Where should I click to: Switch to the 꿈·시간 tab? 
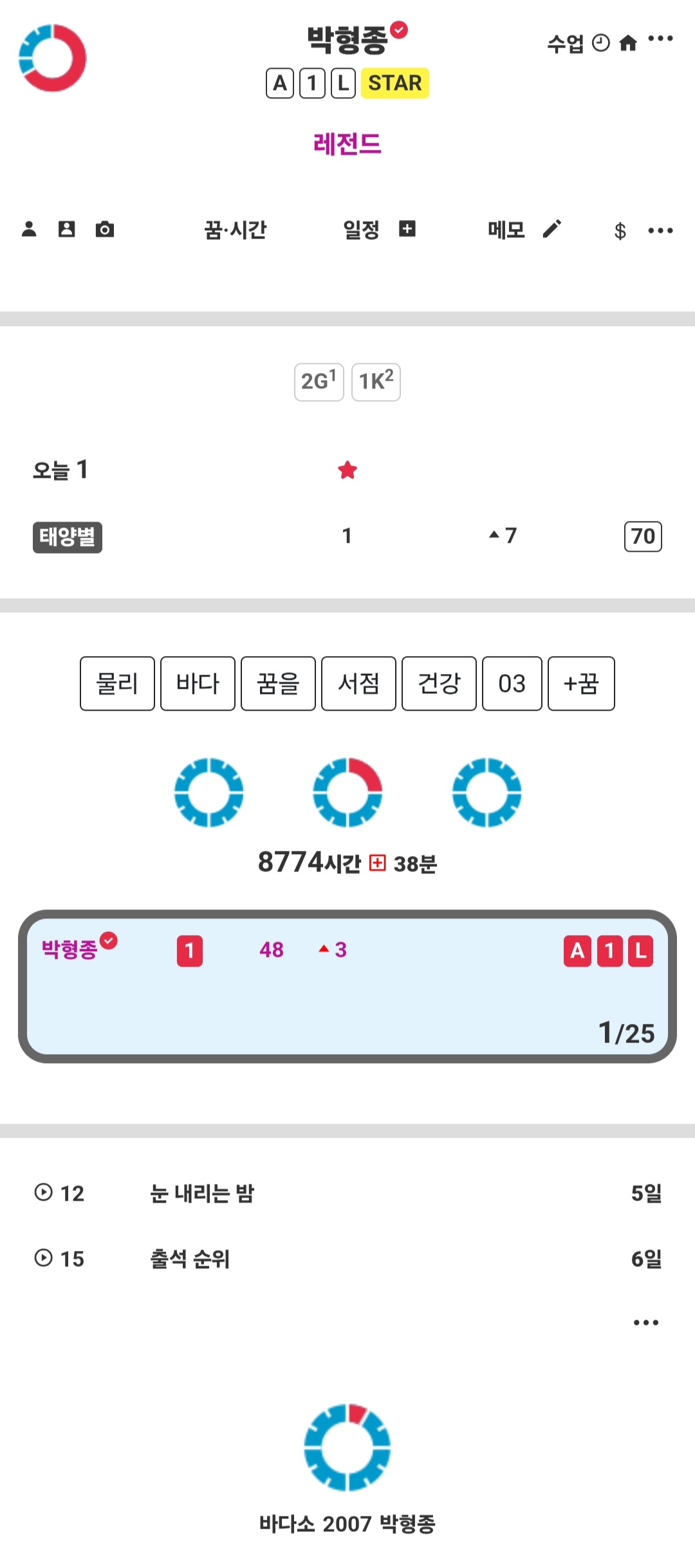(235, 230)
